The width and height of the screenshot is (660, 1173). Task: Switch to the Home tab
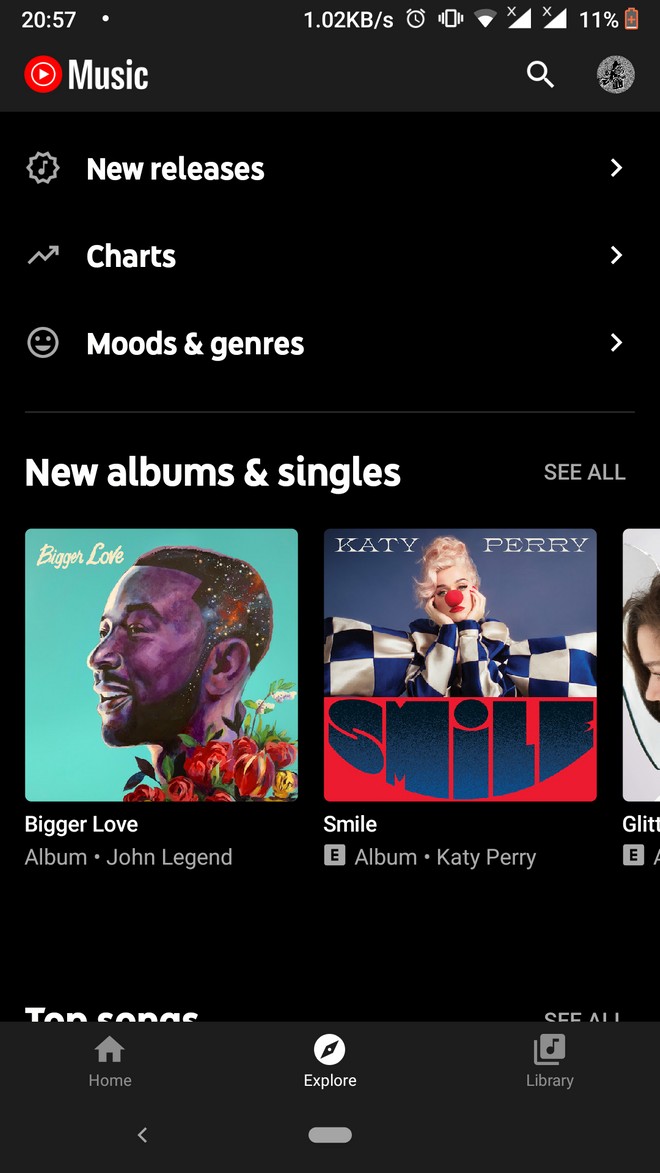[x=110, y=1062]
